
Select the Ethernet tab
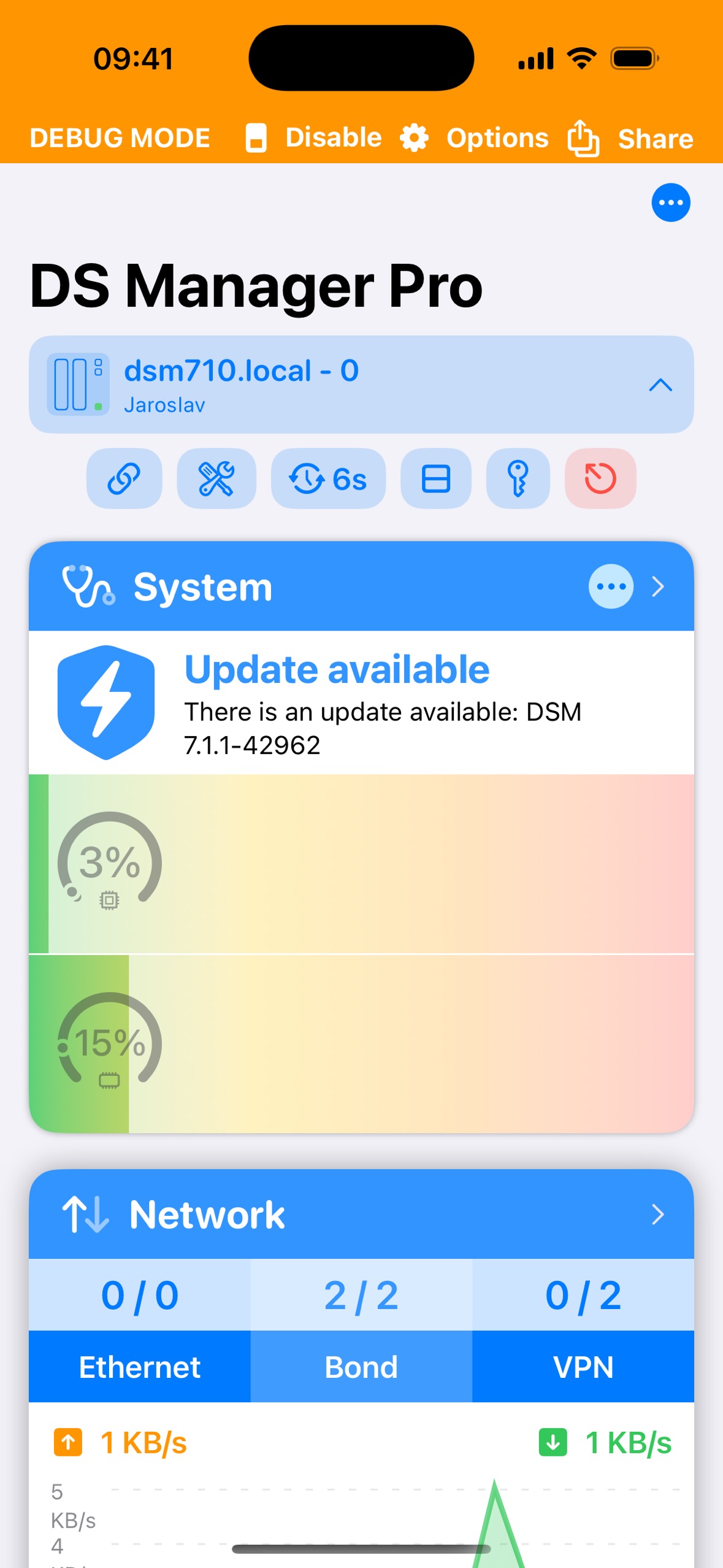140,1367
